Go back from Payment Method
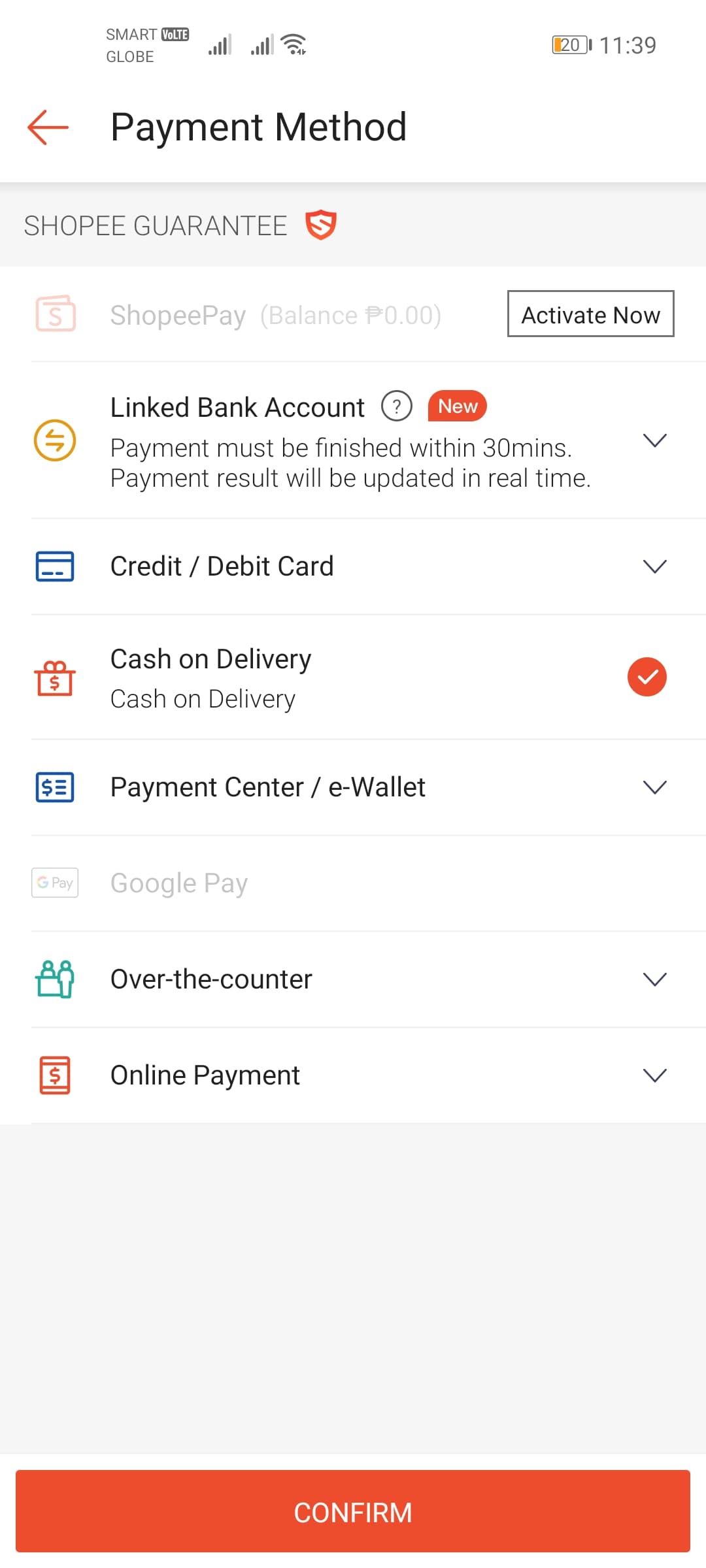 48,127
